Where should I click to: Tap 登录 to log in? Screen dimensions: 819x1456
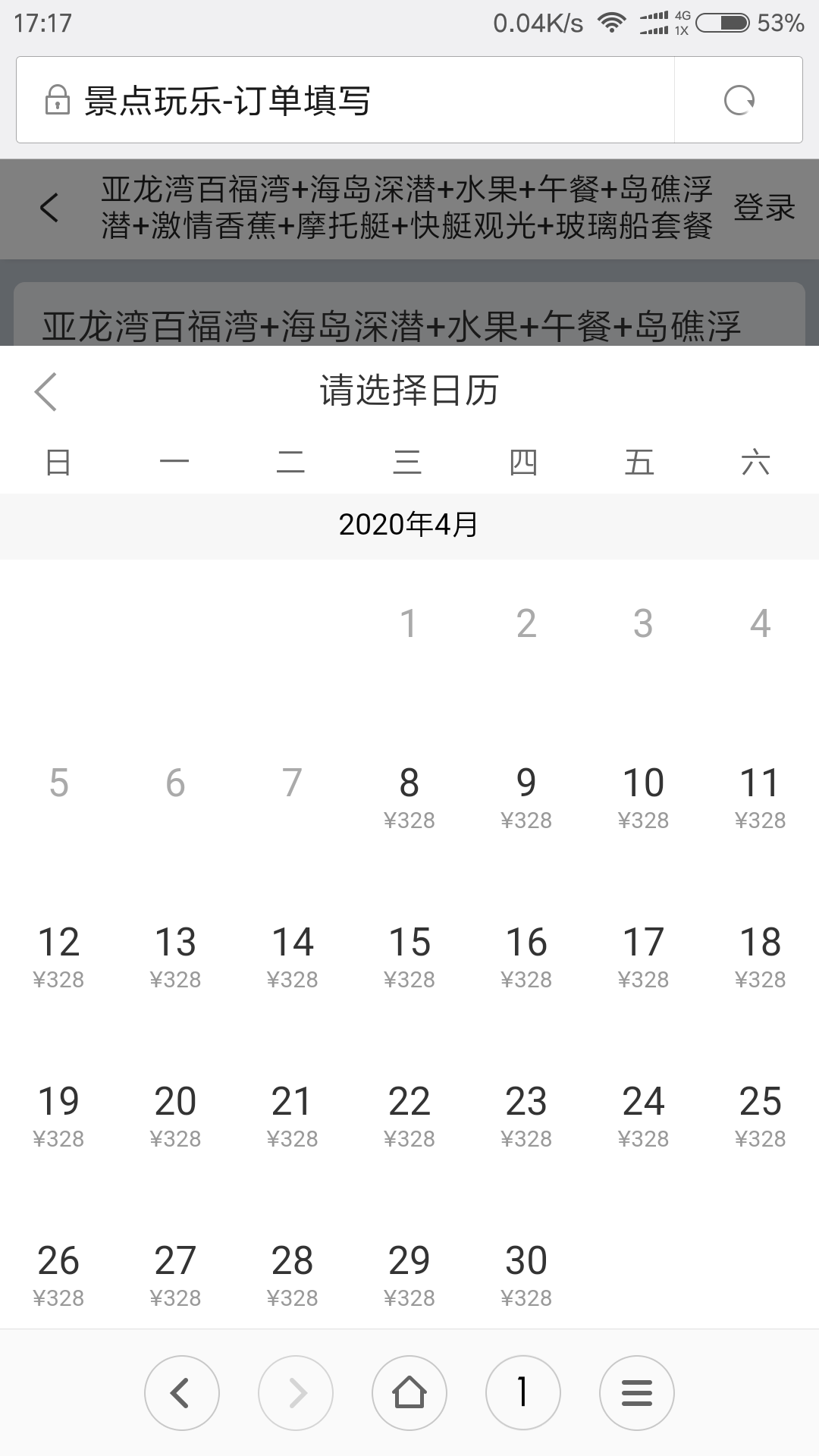click(x=763, y=208)
